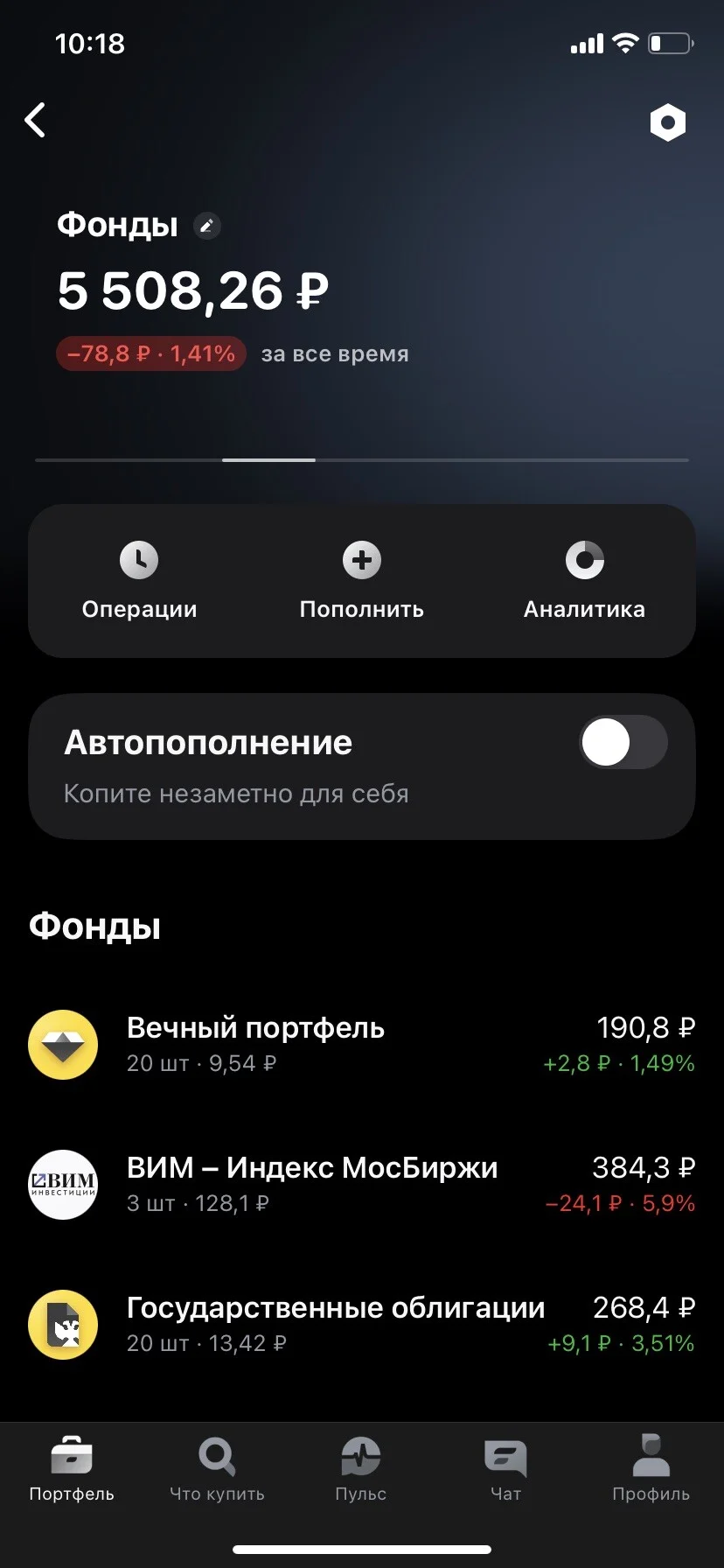Open settings via the hexagon nut icon
Viewport: 724px width, 1568px height.
(x=668, y=122)
